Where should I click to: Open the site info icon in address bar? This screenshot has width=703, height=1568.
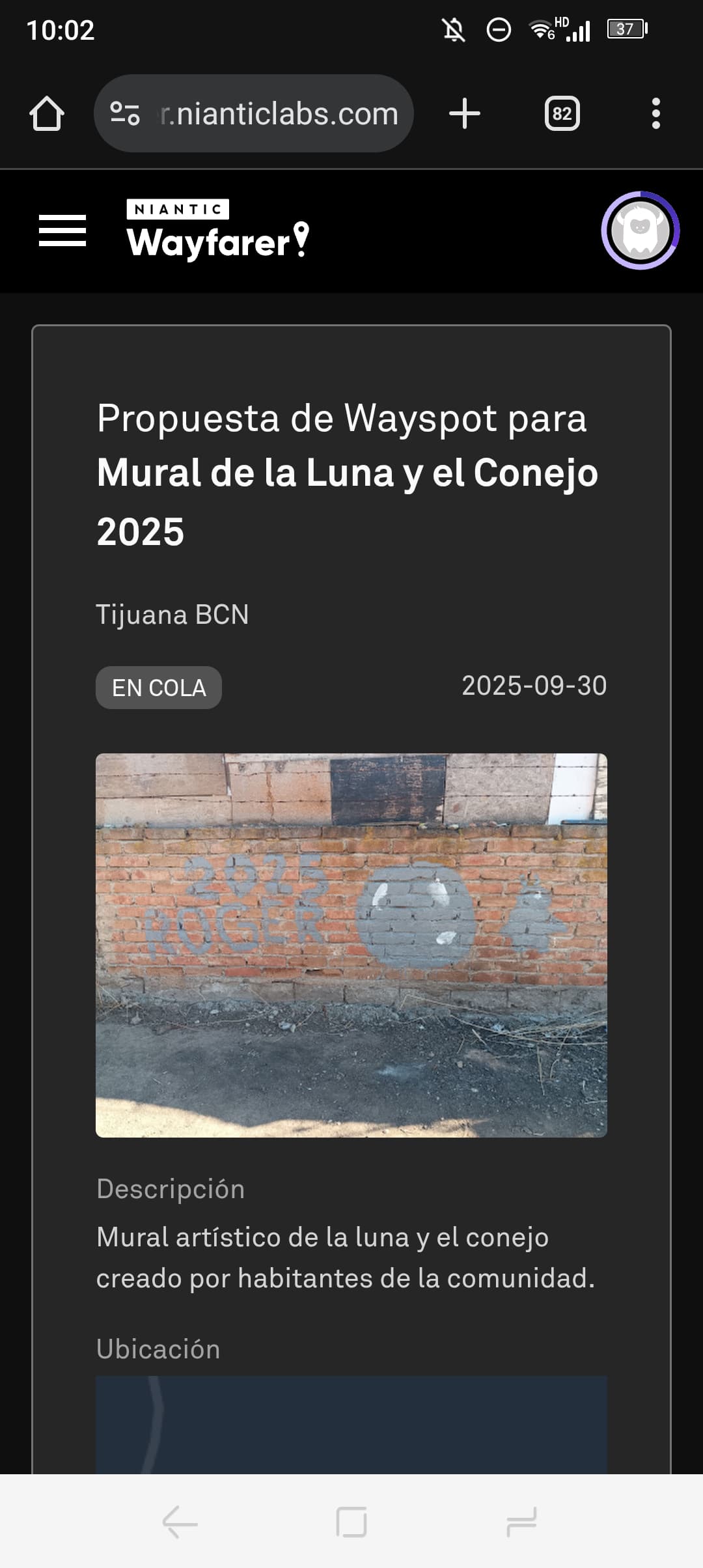124,114
